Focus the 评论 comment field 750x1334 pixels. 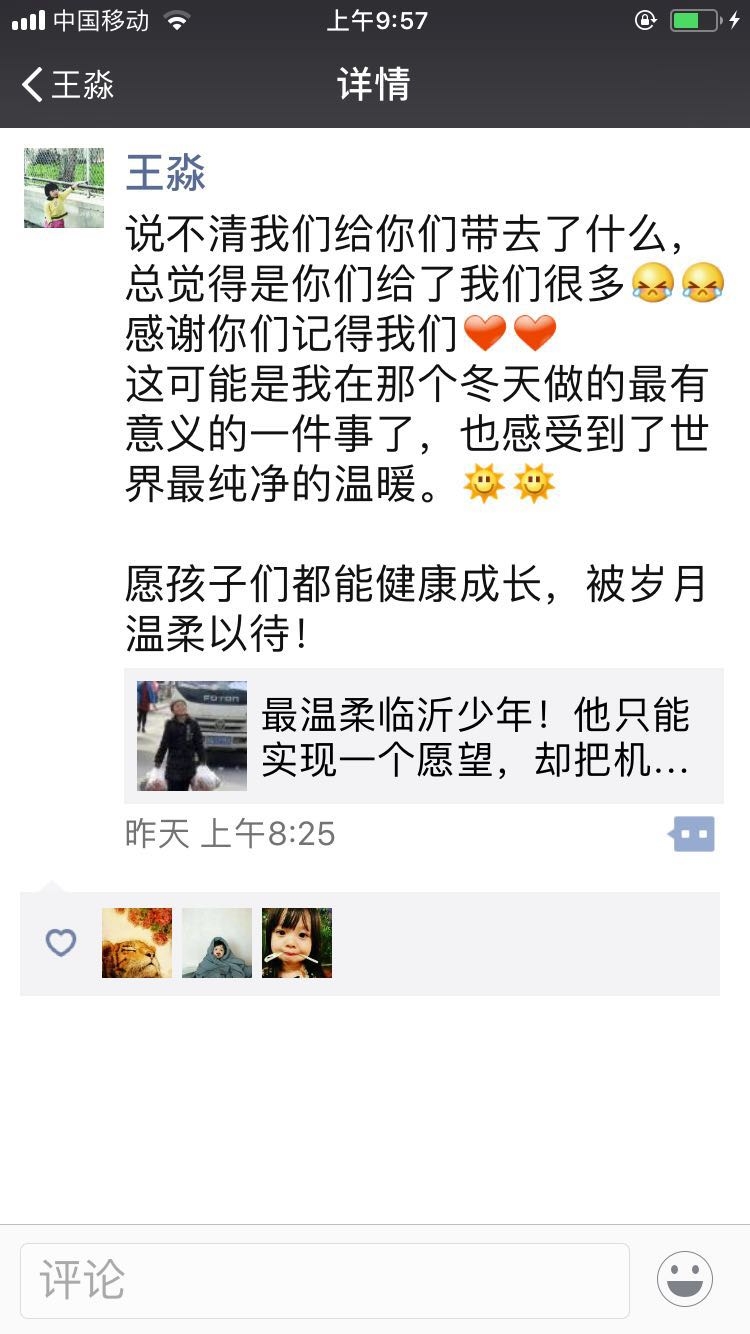[325, 1280]
